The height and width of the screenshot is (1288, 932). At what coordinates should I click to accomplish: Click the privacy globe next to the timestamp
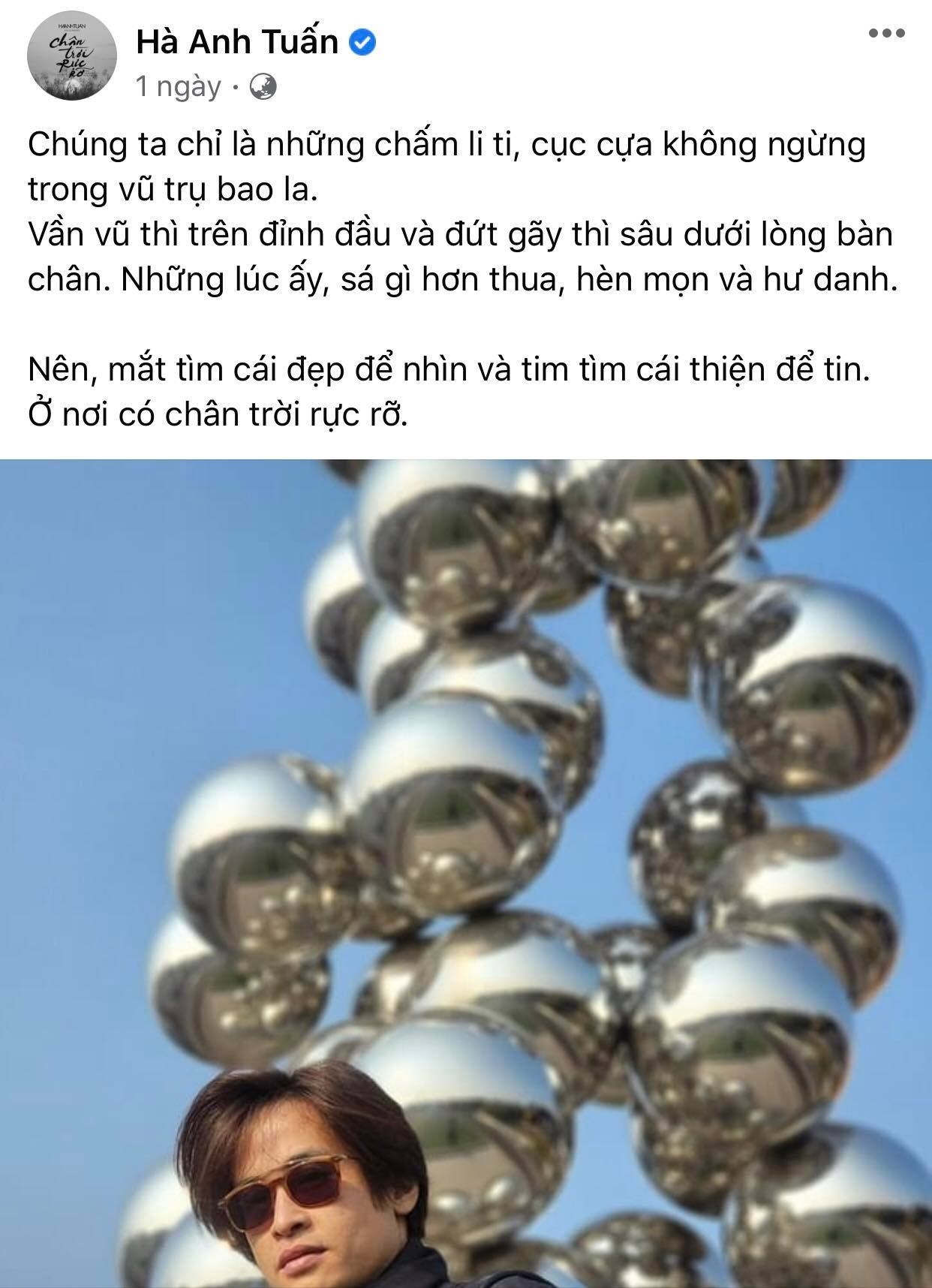[264, 85]
